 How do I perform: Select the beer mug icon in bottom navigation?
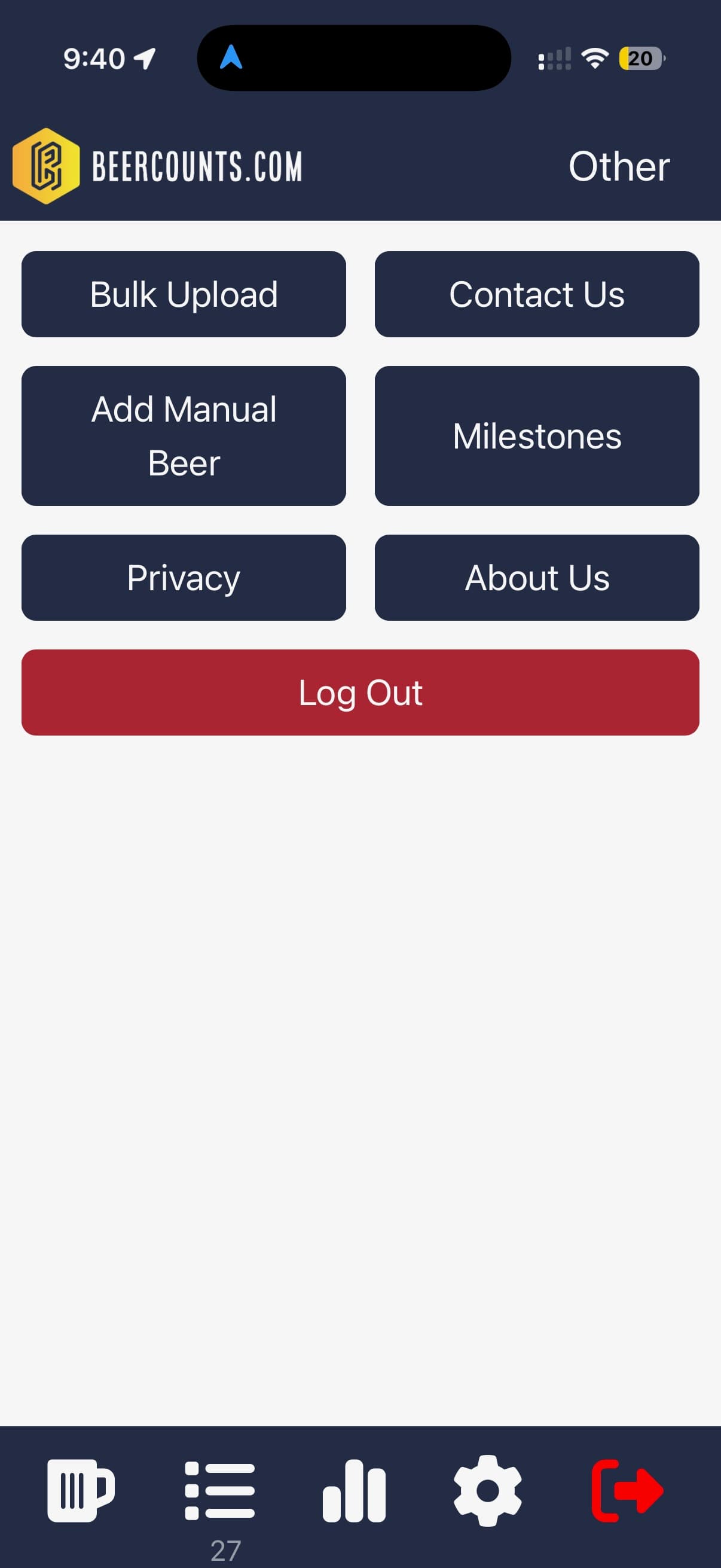[x=80, y=1490]
